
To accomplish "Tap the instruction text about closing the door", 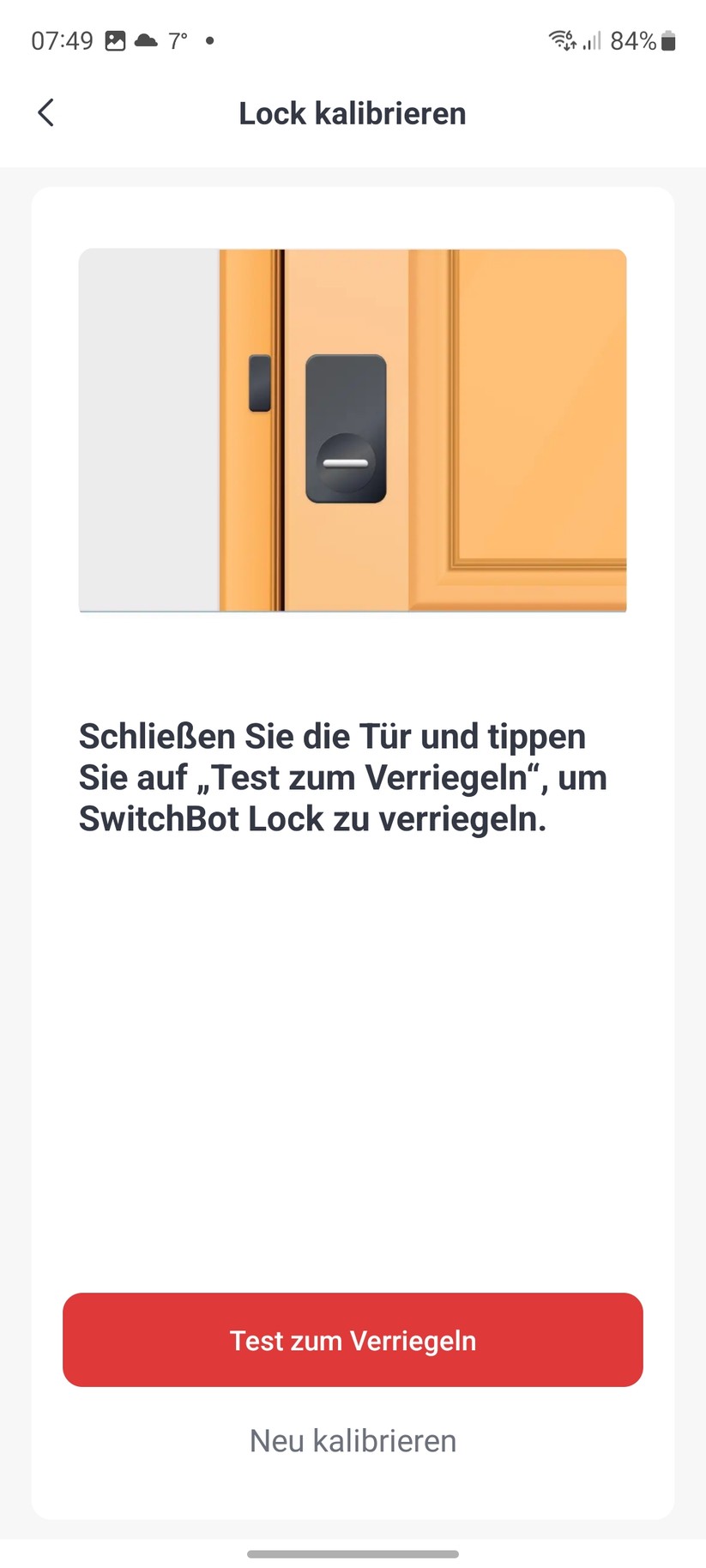I will tap(343, 776).
